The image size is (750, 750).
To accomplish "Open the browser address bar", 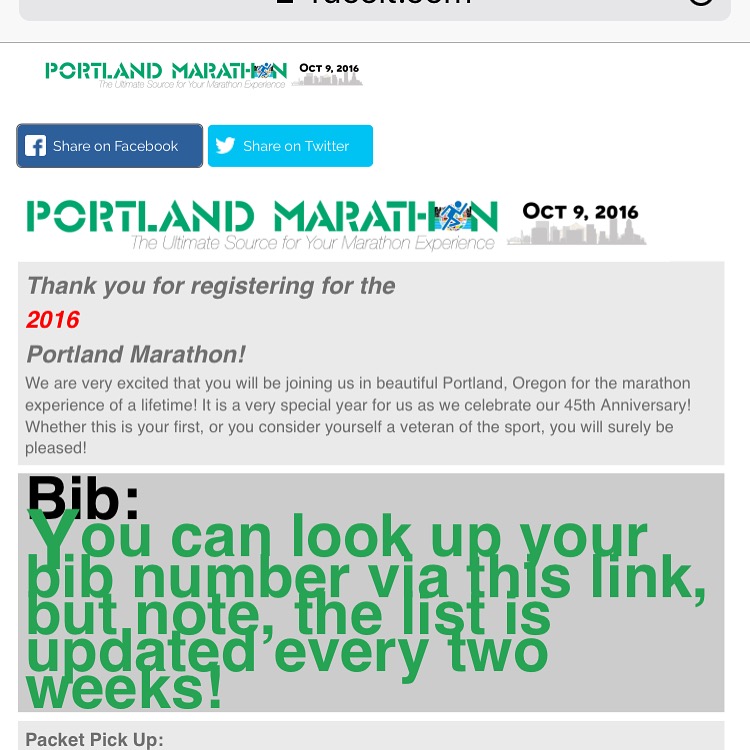I will [x=374, y=6].
